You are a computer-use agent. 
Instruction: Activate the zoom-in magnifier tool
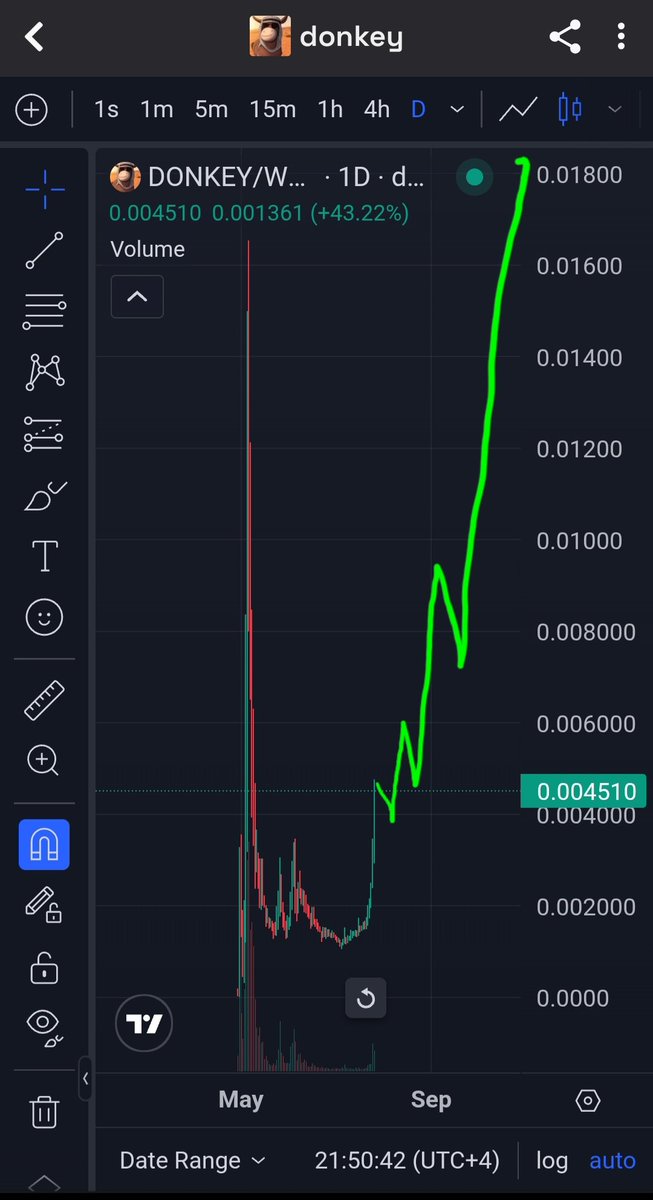click(x=42, y=761)
